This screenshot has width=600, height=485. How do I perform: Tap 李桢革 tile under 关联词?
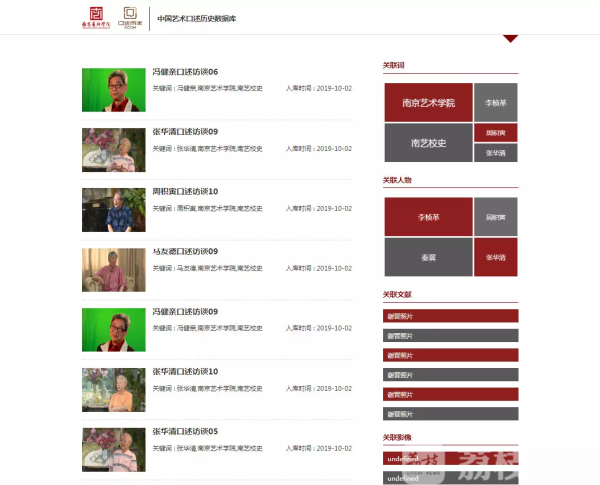pyautogui.click(x=496, y=103)
